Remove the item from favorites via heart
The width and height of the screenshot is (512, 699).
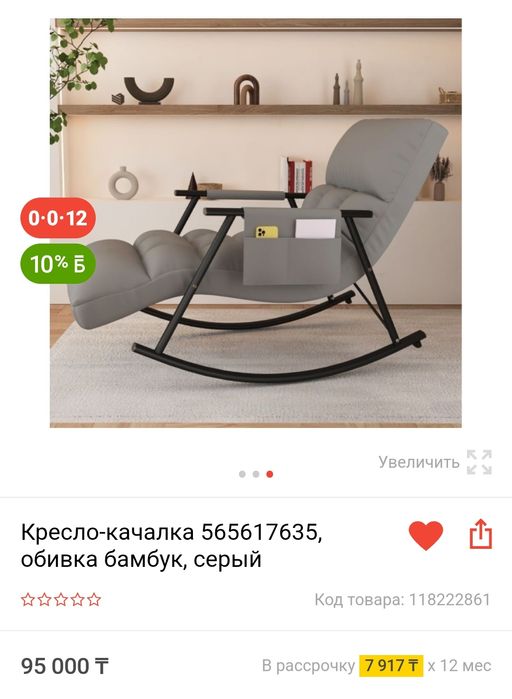[x=426, y=535]
